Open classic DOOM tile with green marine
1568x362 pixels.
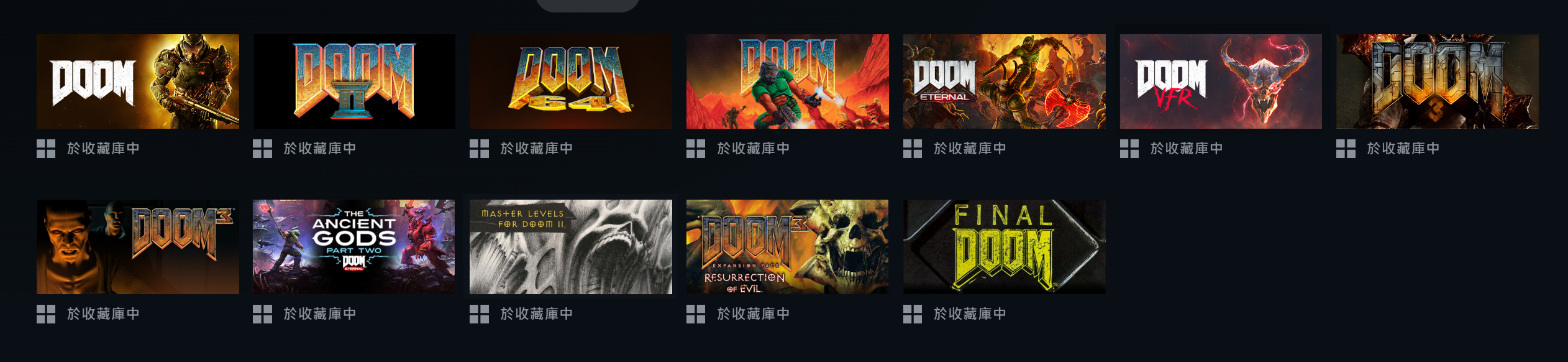tap(787, 81)
